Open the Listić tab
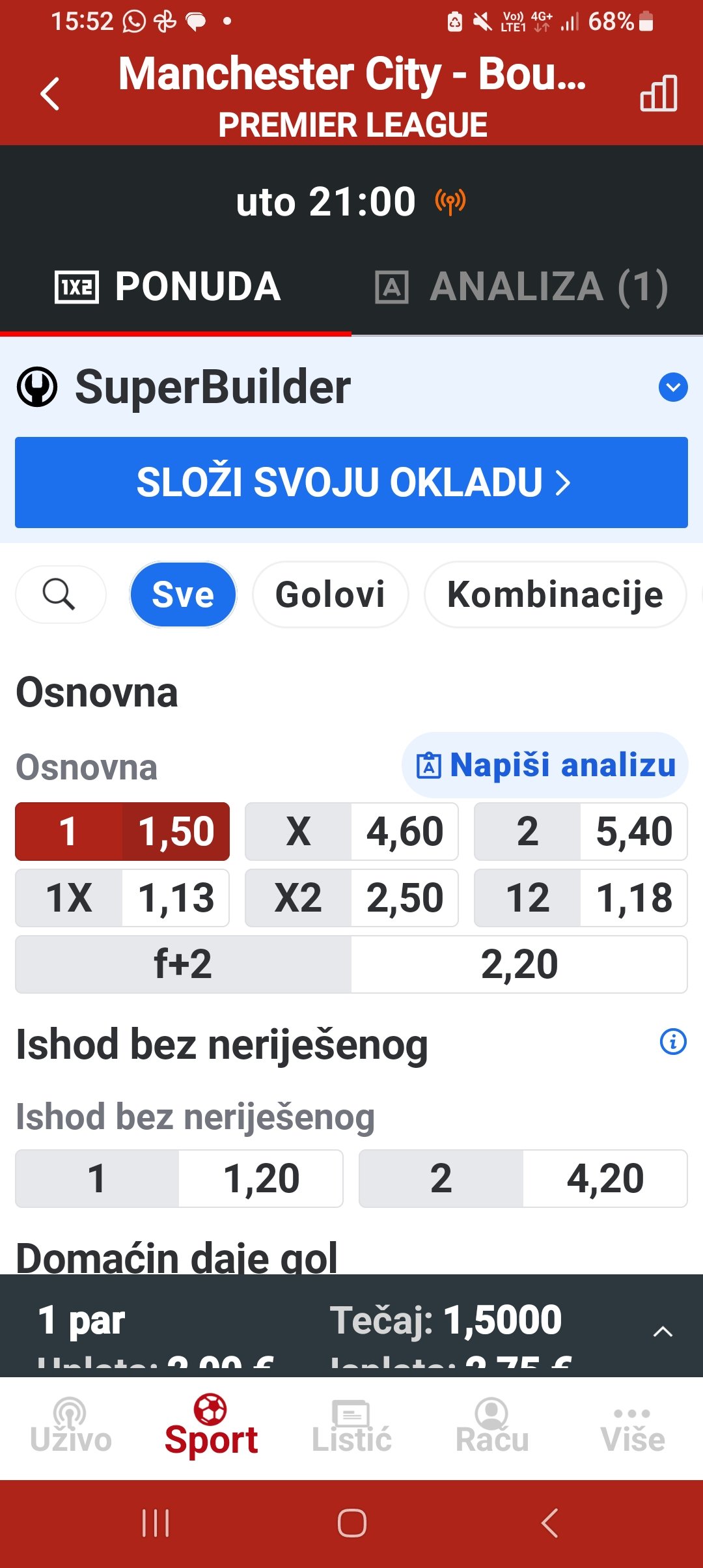Image resolution: width=703 pixels, height=1568 pixels. point(351,1427)
